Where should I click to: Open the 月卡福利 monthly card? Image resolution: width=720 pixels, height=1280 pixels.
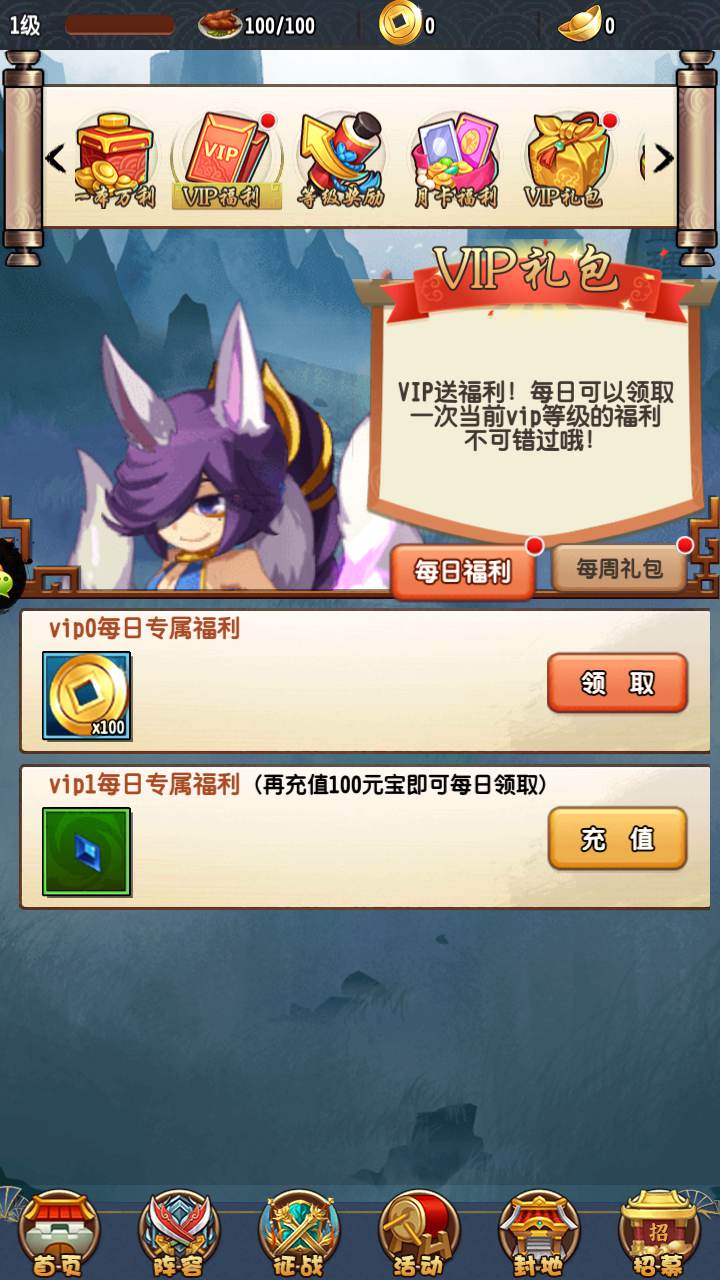[455, 159]
